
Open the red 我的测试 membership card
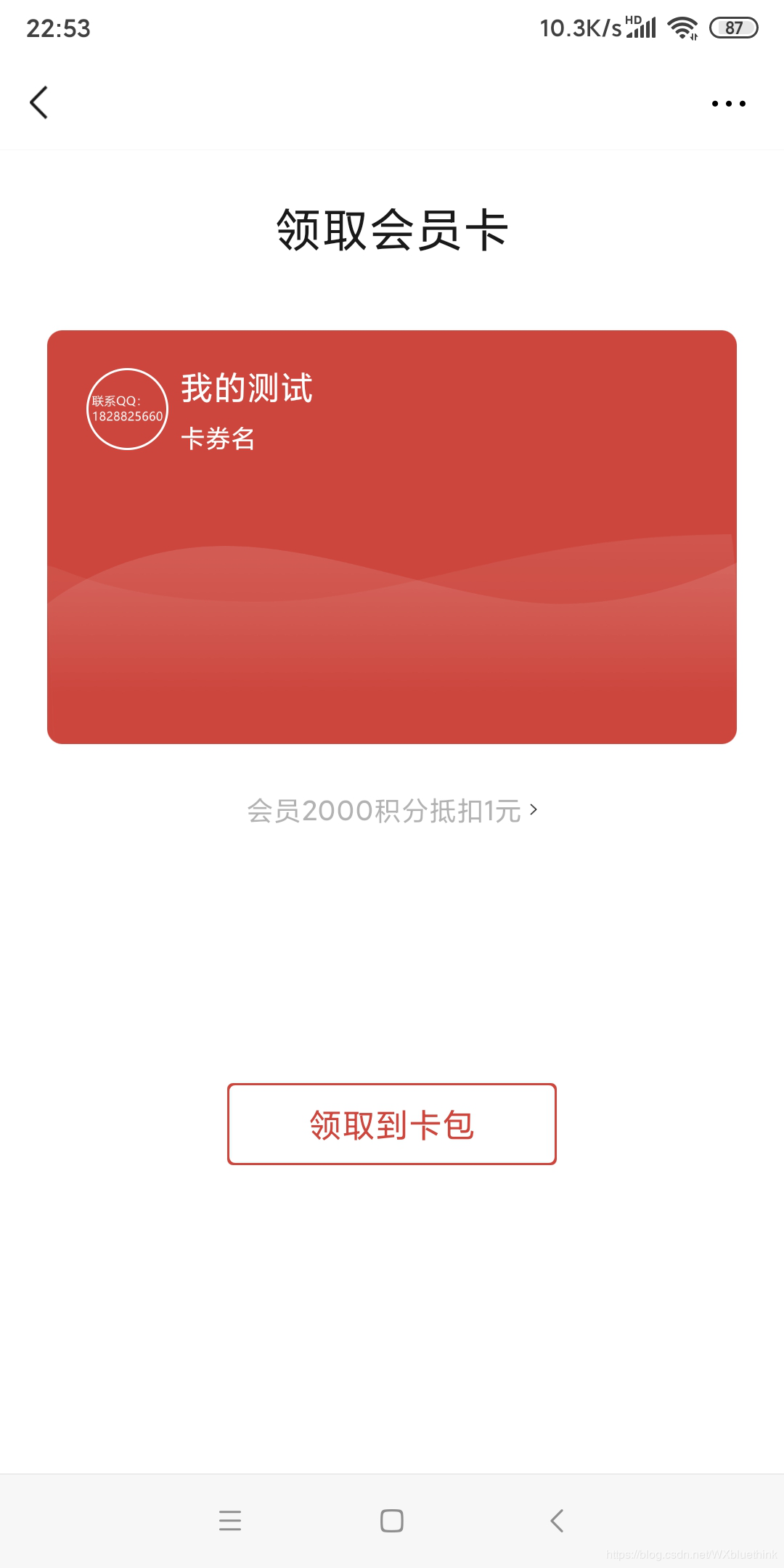392,537
